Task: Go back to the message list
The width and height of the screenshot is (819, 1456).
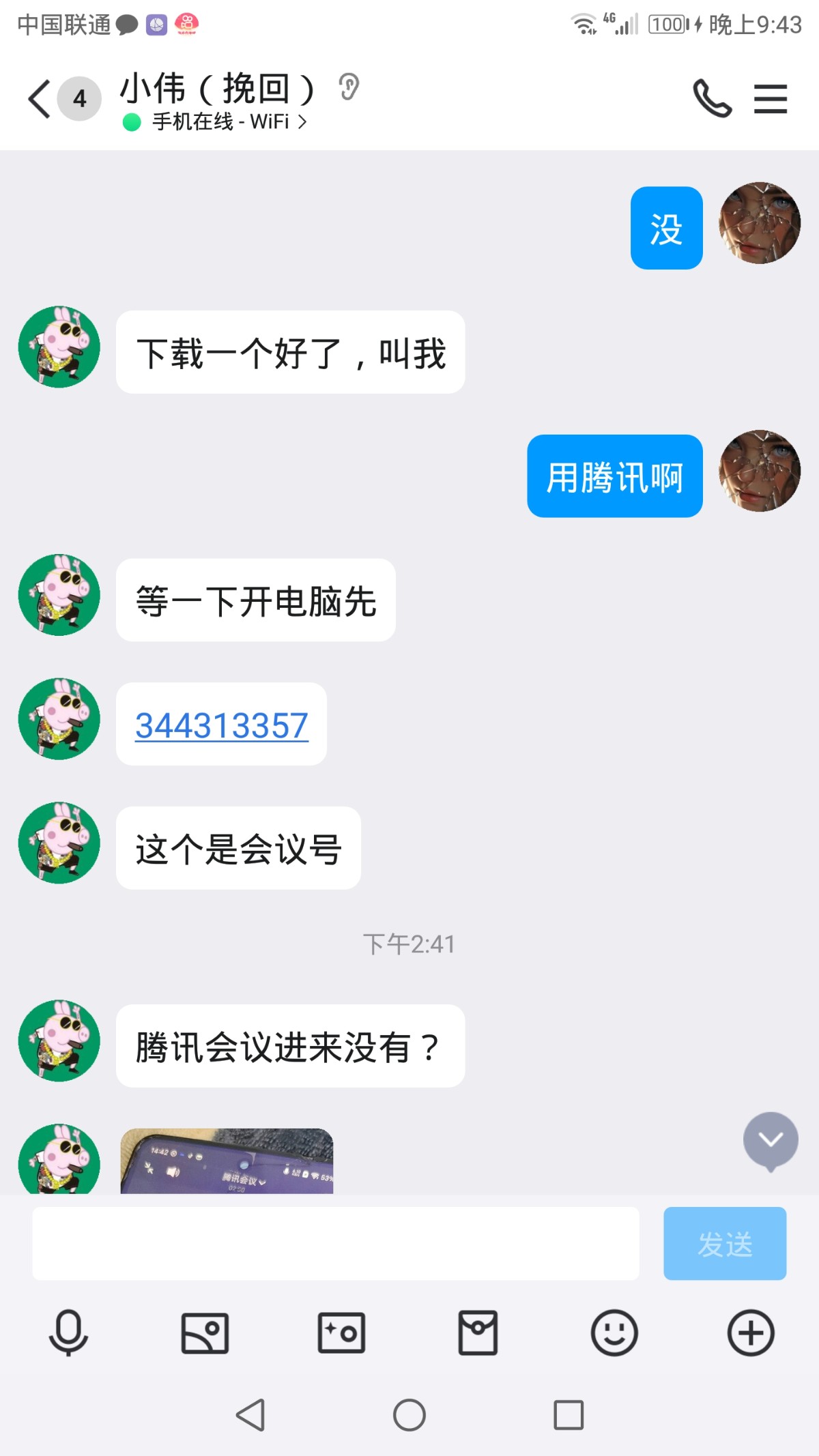Action: (x=40, y=99)
